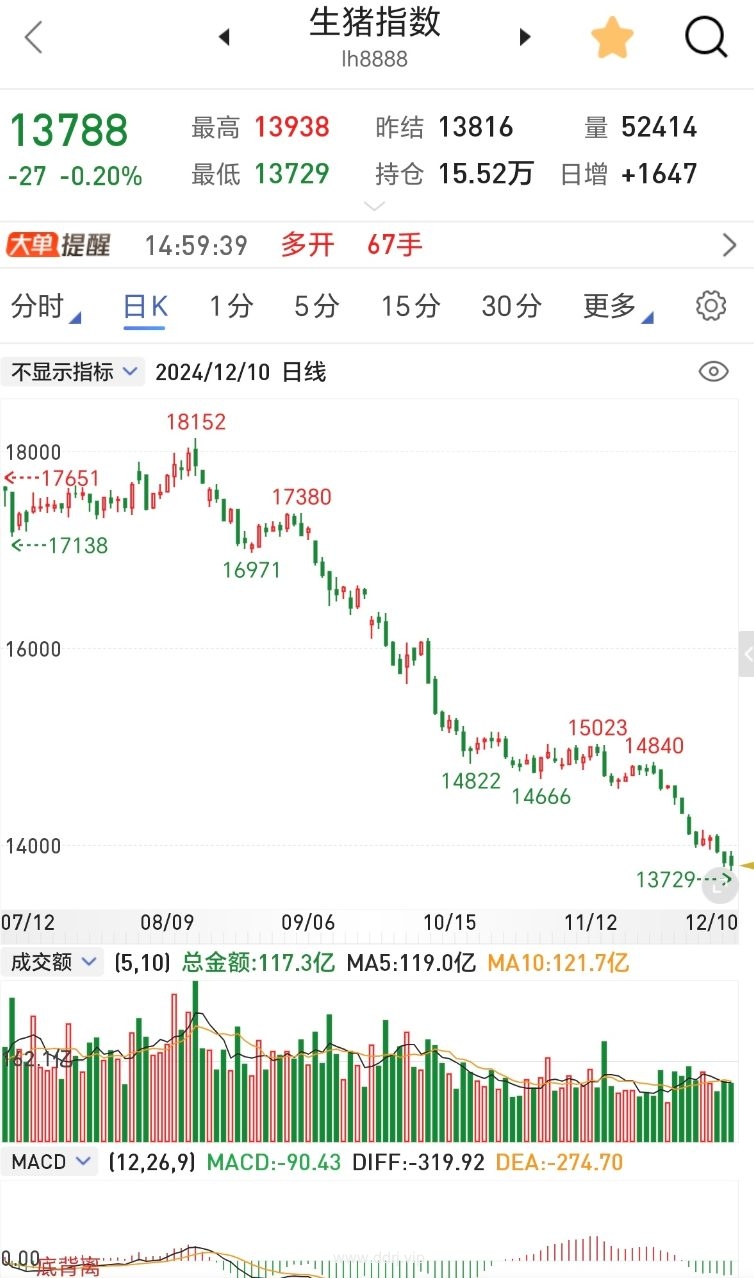Expand the quote details chevron
This screenshot has width=754, height=1278.
click(x=374, y=206)
